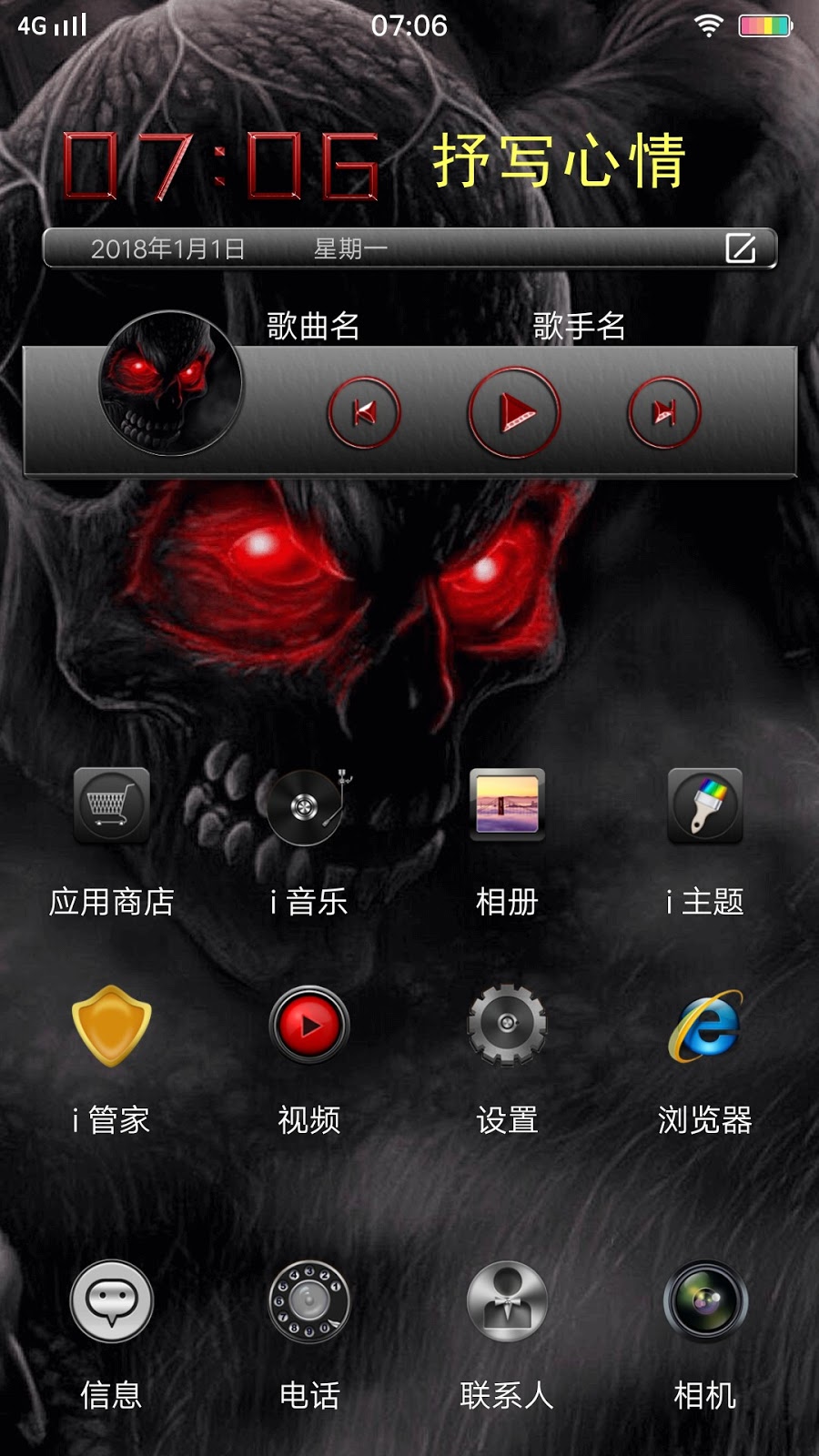Skip to the previous track
This screenshot has width=819, height=1456.
(364, 412)
